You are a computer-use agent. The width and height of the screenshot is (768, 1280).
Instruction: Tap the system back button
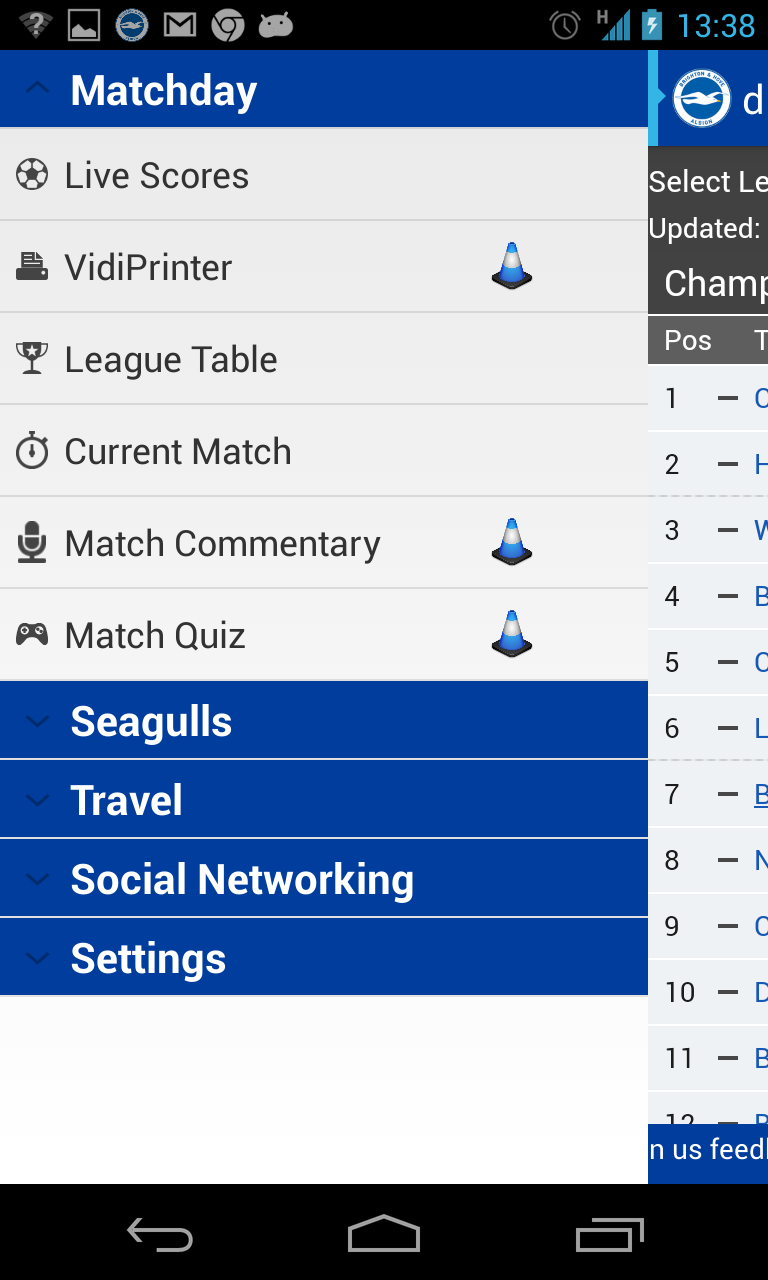(160, 1235)
